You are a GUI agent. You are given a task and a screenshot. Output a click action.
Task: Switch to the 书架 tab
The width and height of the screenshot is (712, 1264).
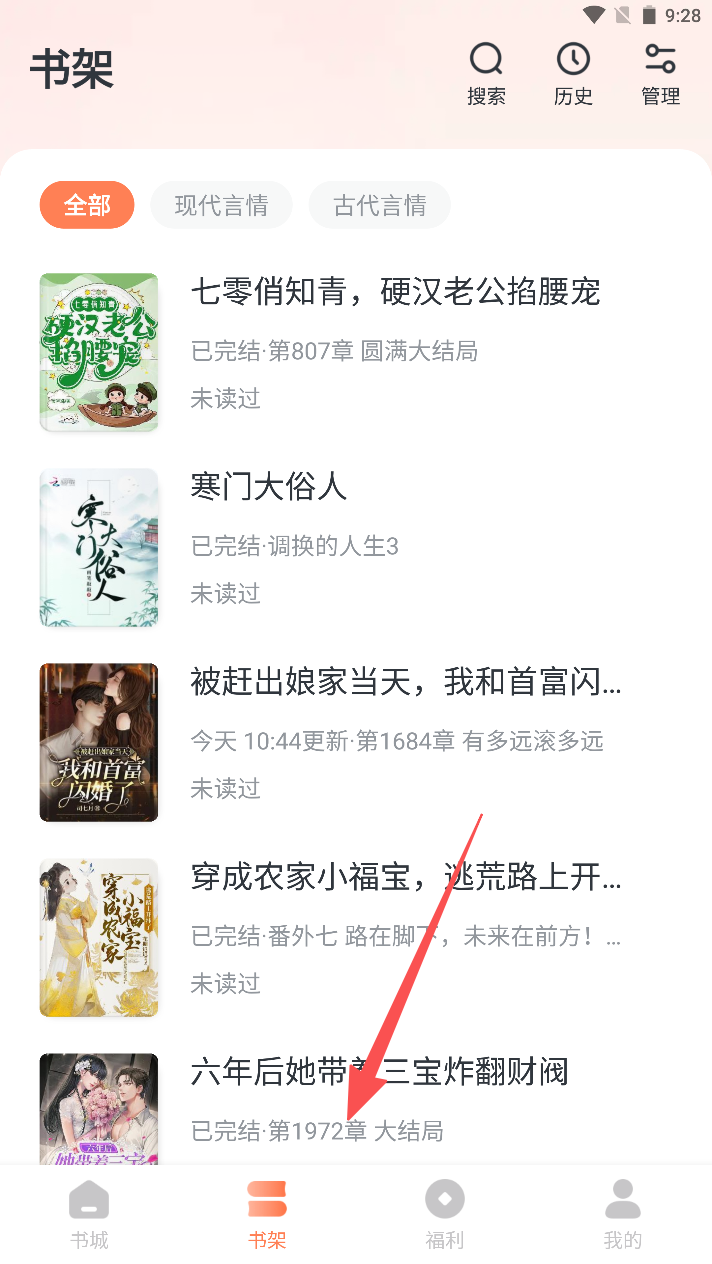point(267,1214)
